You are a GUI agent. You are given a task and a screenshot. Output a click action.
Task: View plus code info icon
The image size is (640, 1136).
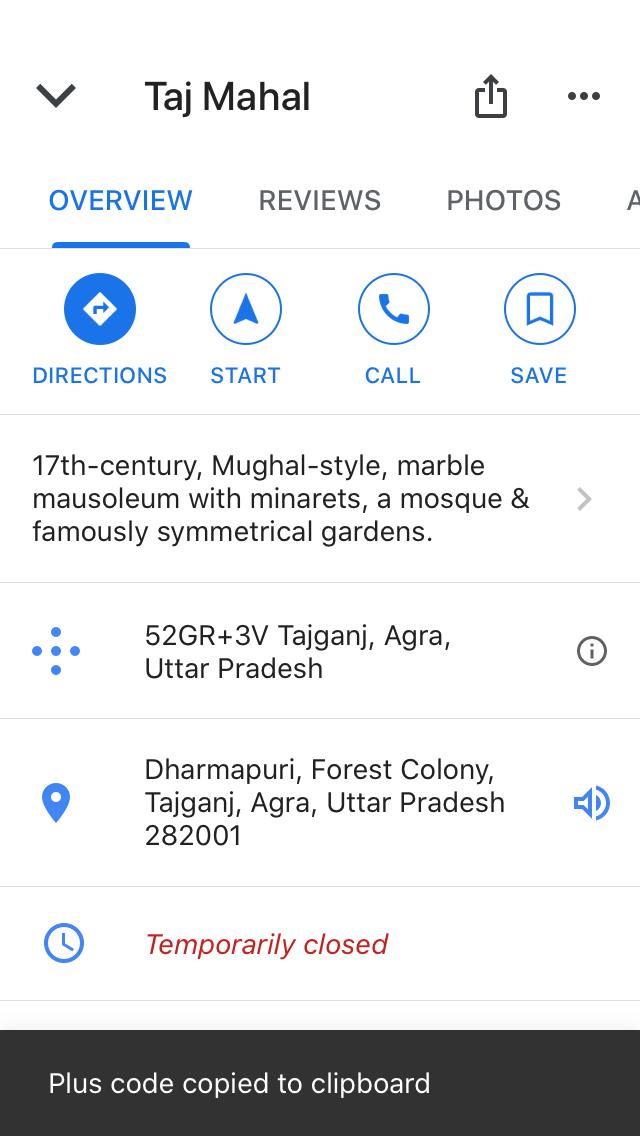(592, 651)
